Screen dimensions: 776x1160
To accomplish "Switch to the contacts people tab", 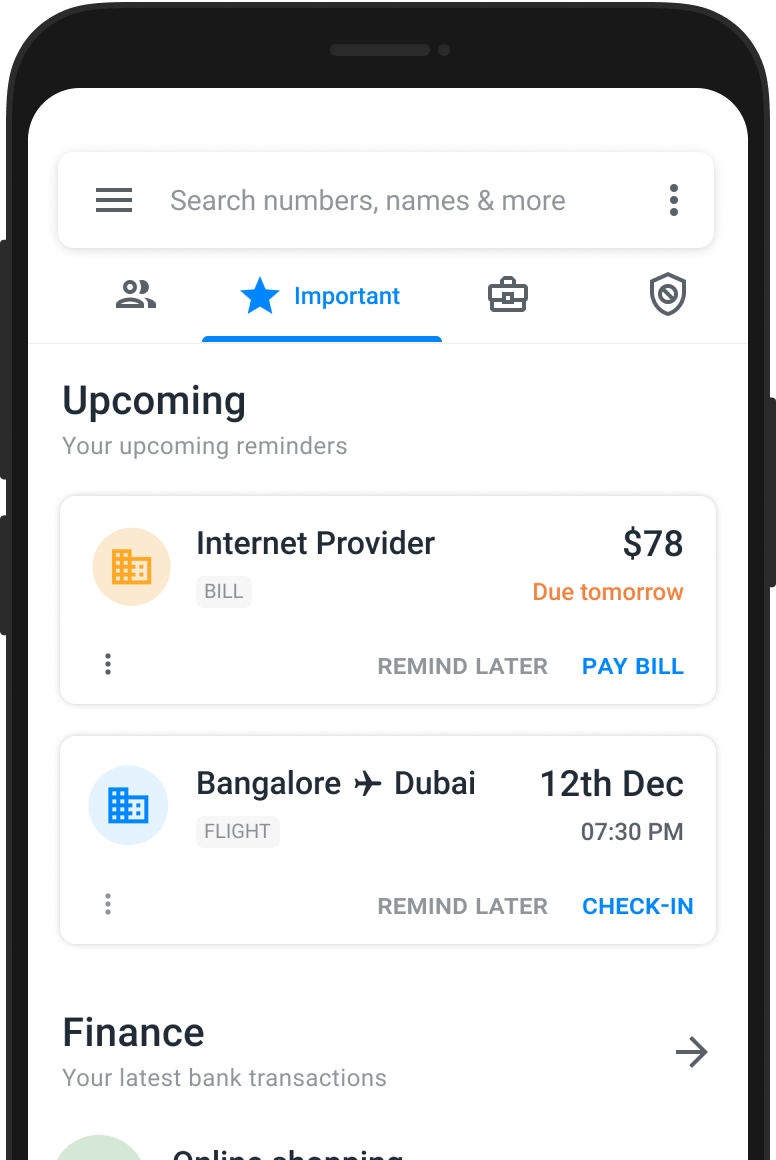I will pyautogui.click(x=136, y=296).
